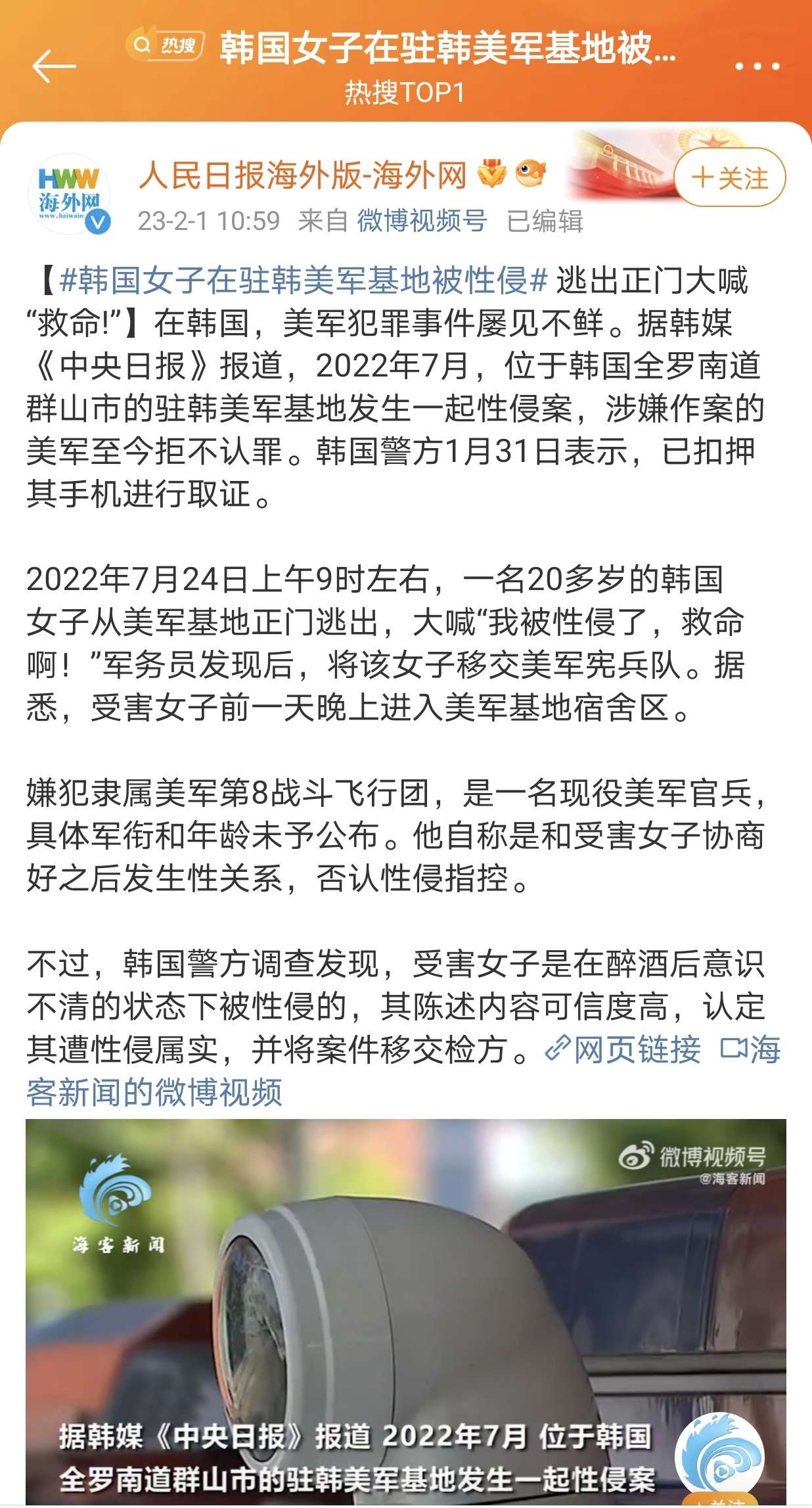Open 海客新闻的微博视频 link
The image size is (812, 1508).
(154, 1092)
